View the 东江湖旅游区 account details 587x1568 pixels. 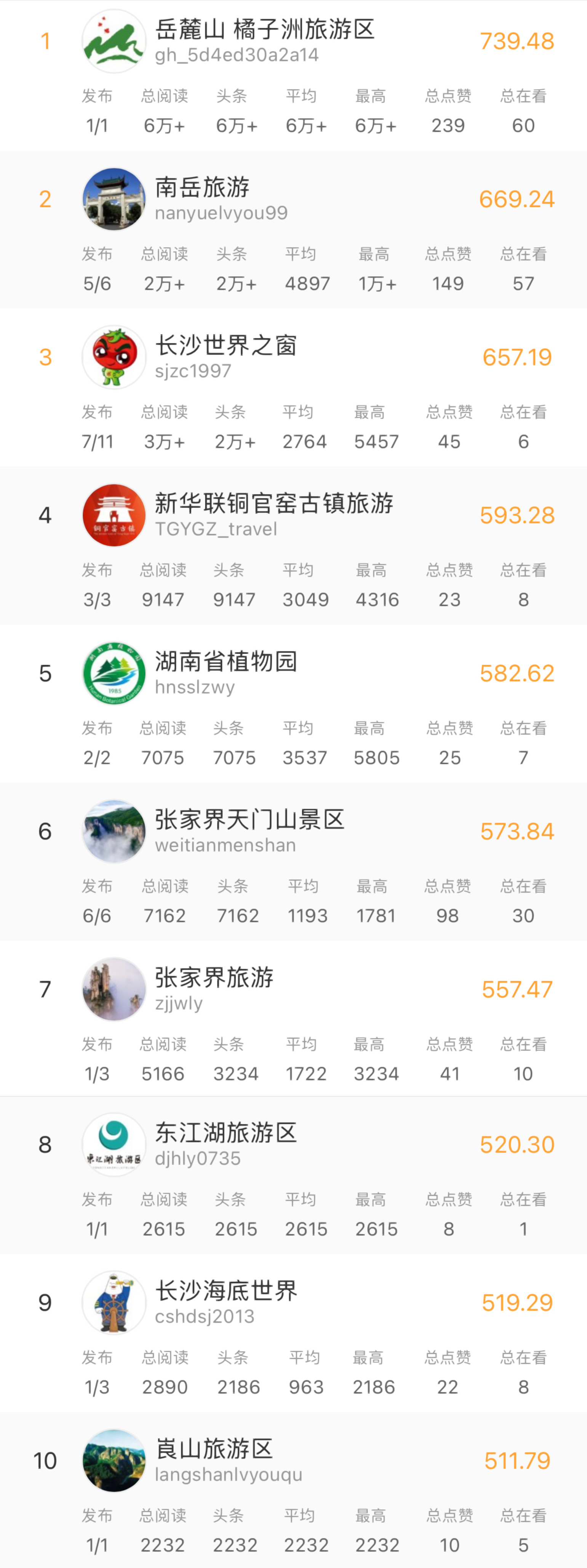225,1133
